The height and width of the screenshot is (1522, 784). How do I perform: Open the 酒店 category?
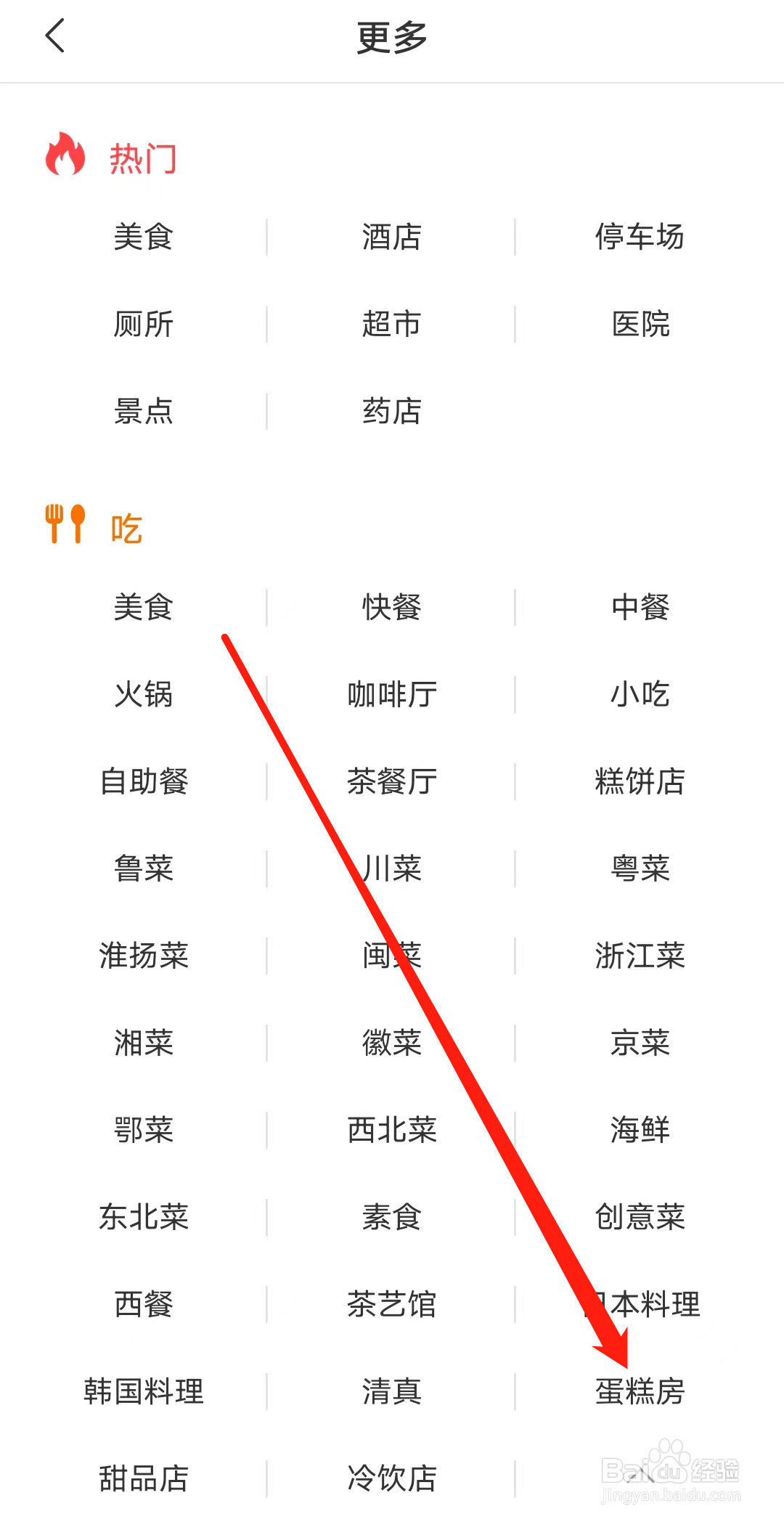click(391, 237)
